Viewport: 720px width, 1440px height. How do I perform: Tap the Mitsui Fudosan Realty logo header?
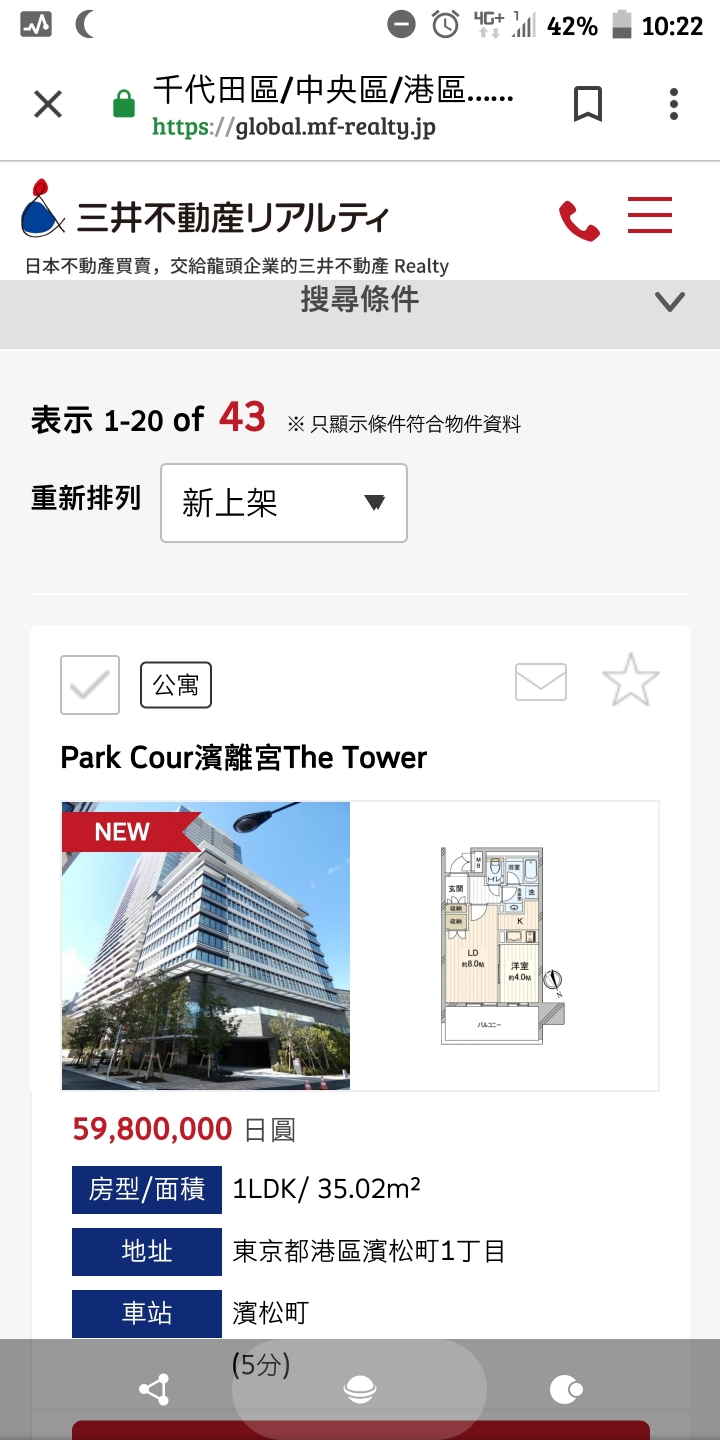(205, 216)
